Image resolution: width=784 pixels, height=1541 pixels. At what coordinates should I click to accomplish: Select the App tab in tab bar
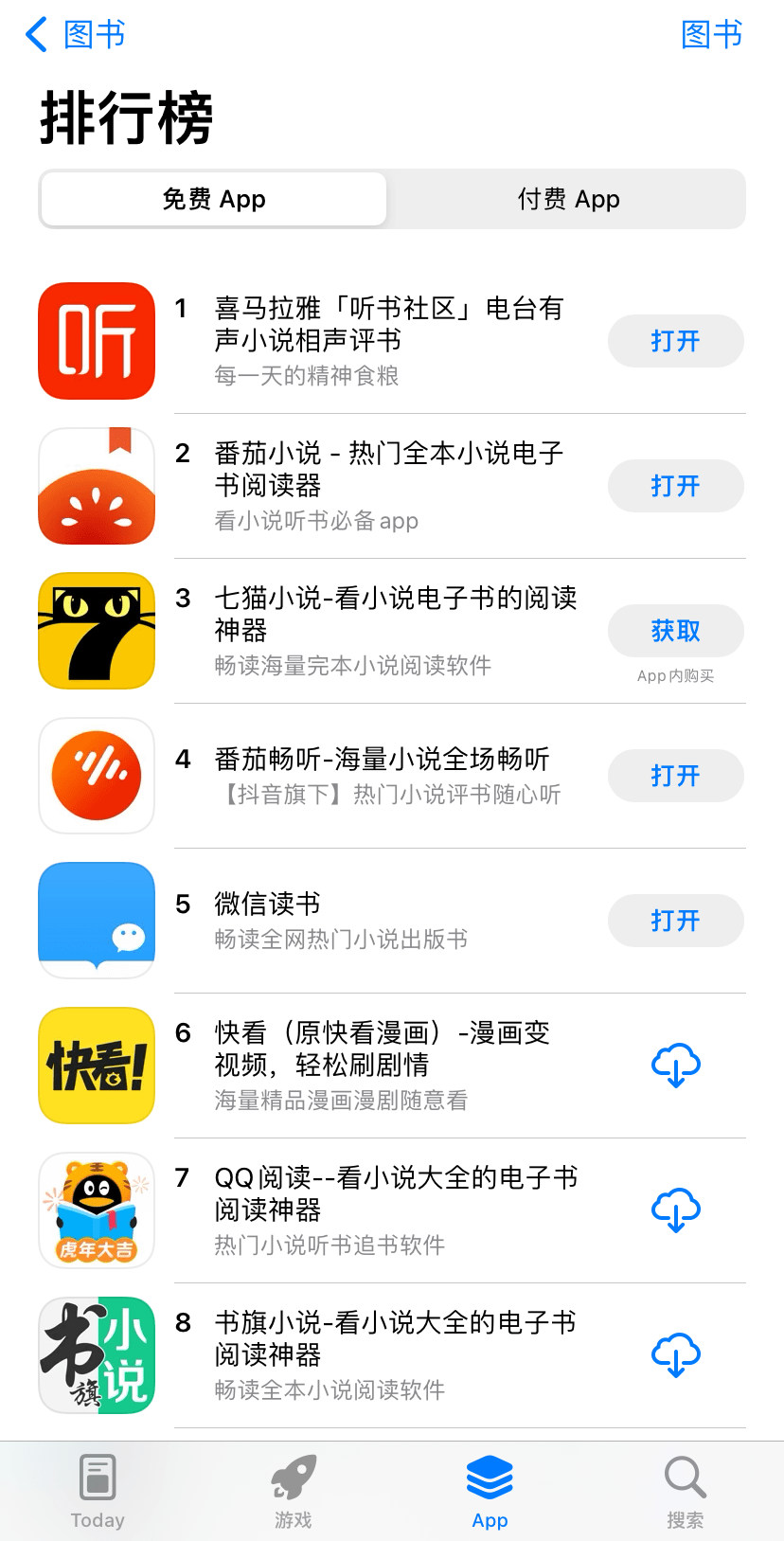click(x=489, y=1490)
